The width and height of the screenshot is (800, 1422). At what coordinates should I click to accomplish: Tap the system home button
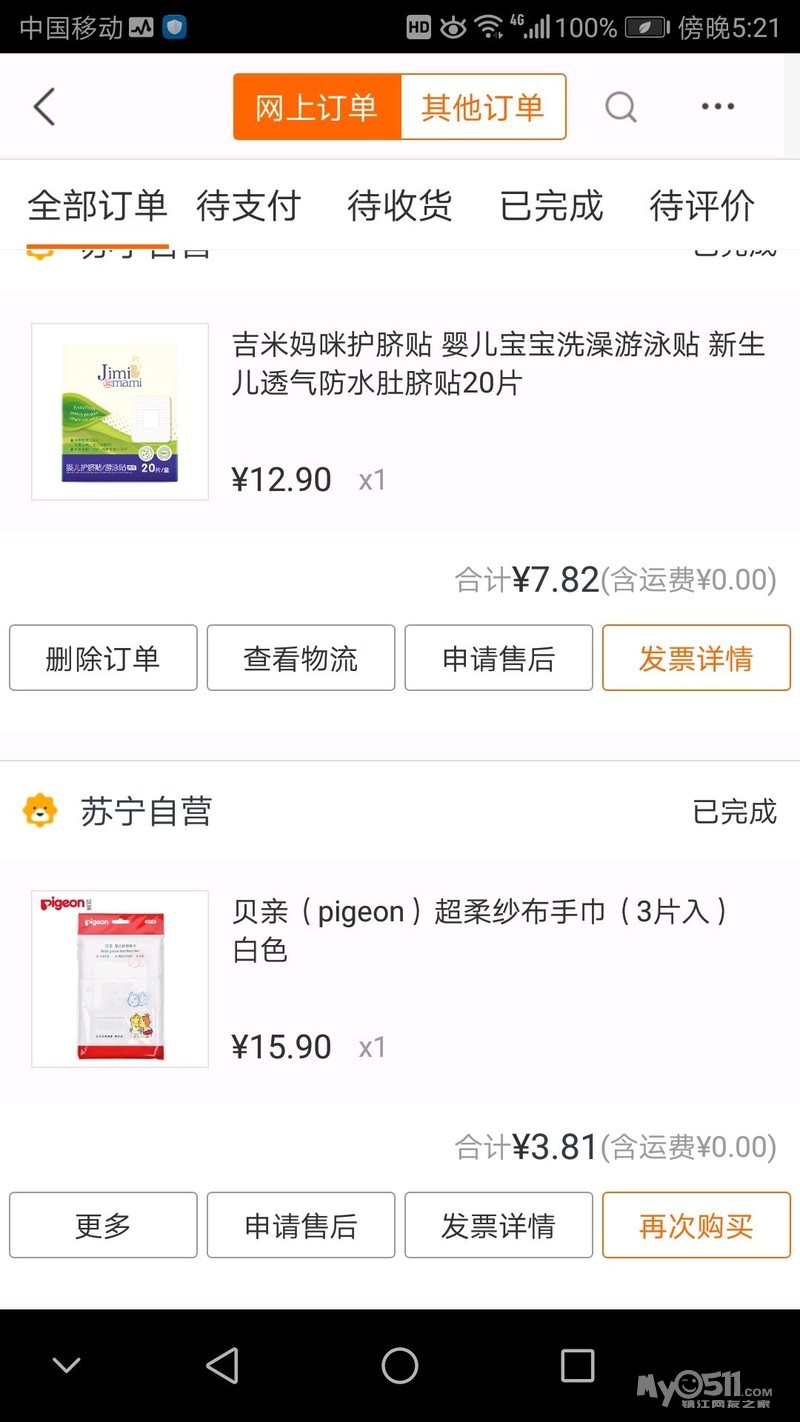coord(400,1365)
